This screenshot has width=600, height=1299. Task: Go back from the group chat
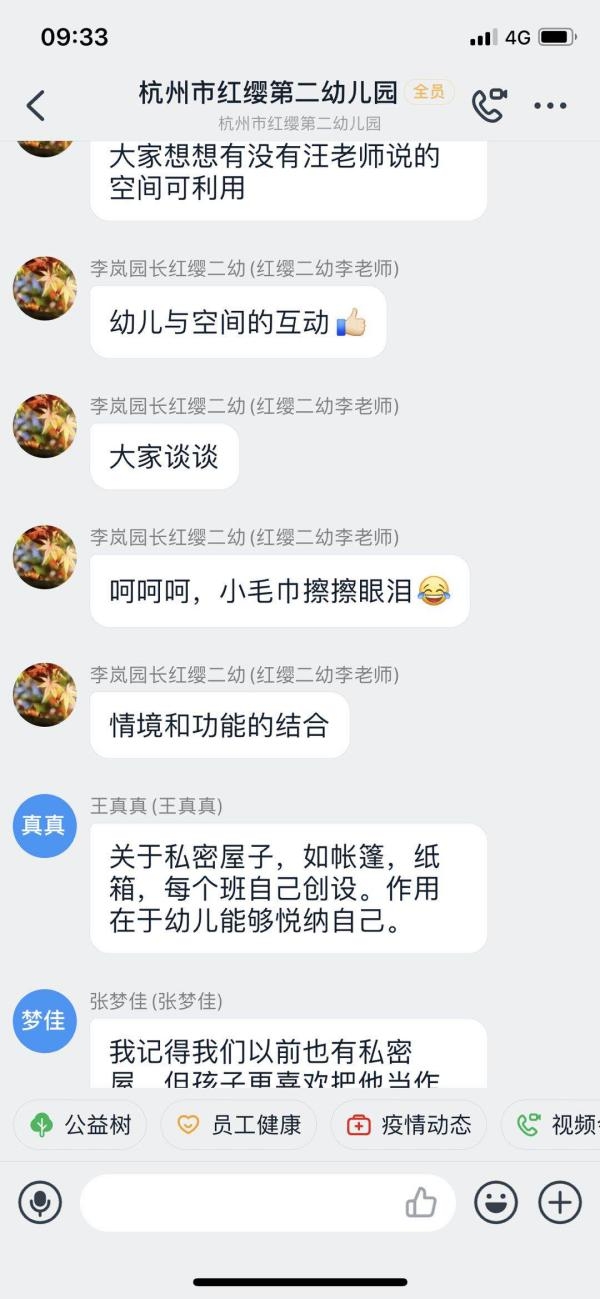pos(36,105)
